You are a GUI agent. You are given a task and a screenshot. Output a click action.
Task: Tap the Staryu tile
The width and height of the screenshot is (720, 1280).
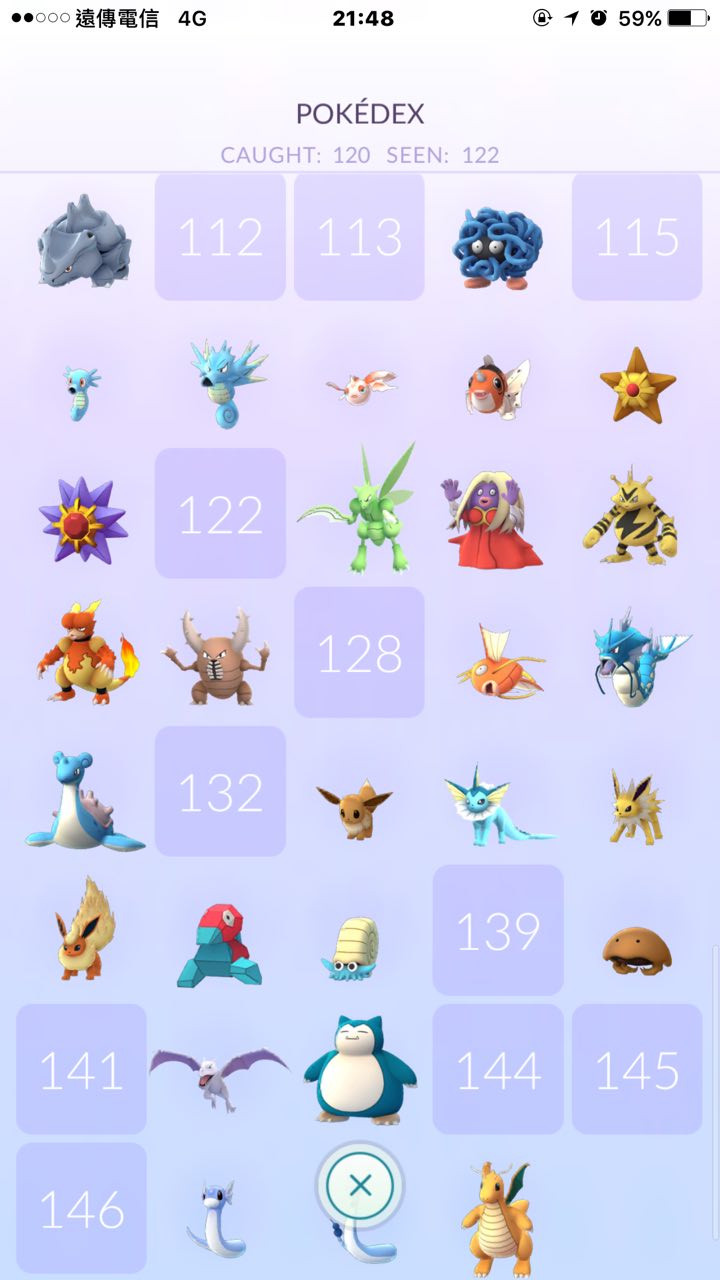pos(638,383)
